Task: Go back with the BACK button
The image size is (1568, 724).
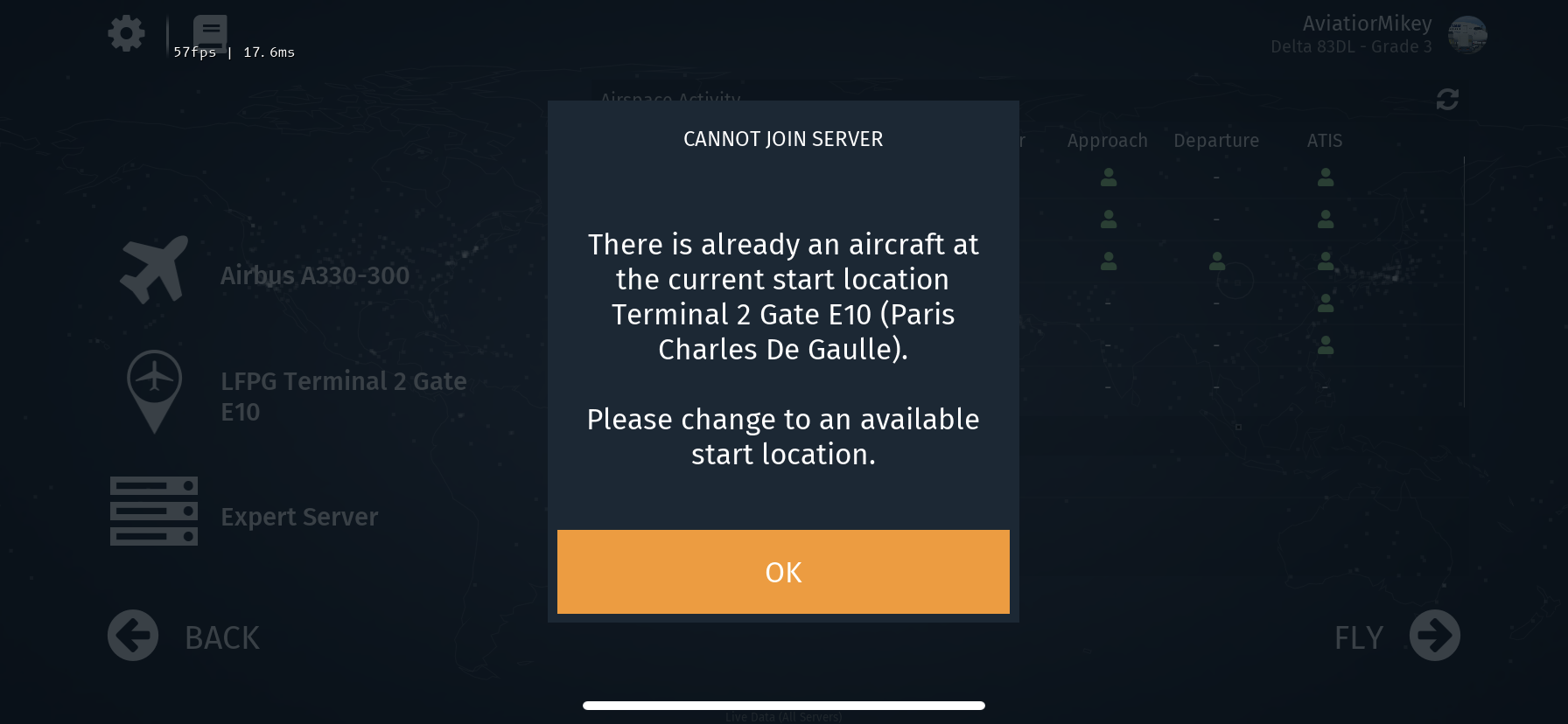Action: pyautogui.click(x=184, y=636)
